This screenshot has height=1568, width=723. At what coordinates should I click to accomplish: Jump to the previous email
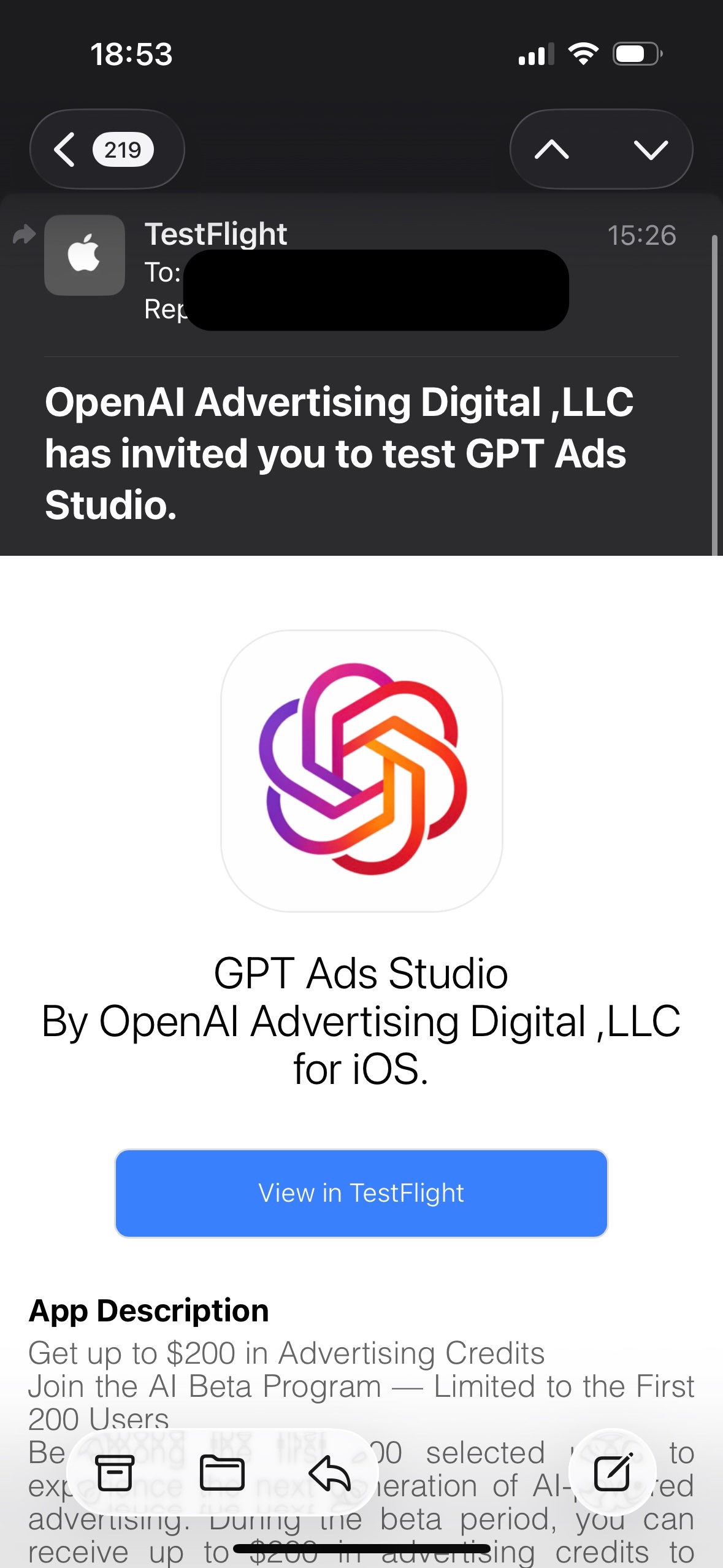[551, 149]
